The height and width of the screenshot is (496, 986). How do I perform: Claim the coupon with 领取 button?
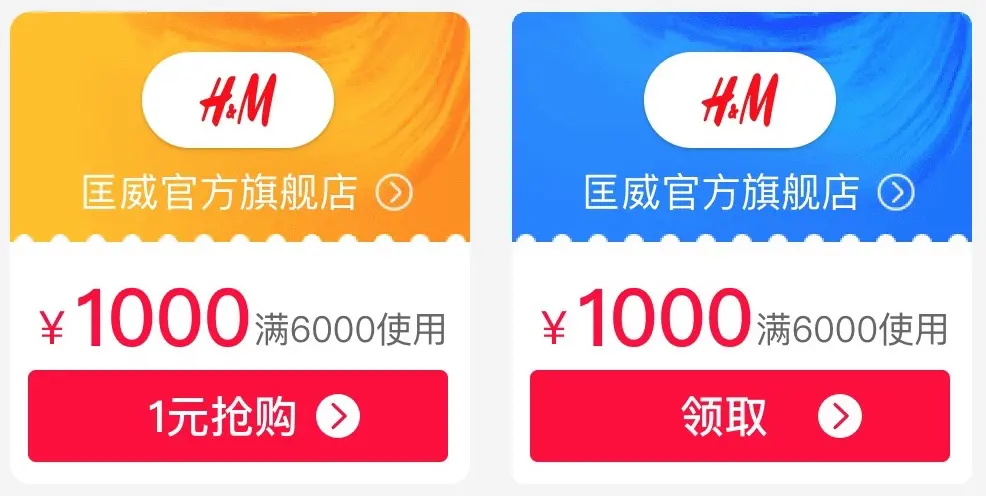point(740,416)
